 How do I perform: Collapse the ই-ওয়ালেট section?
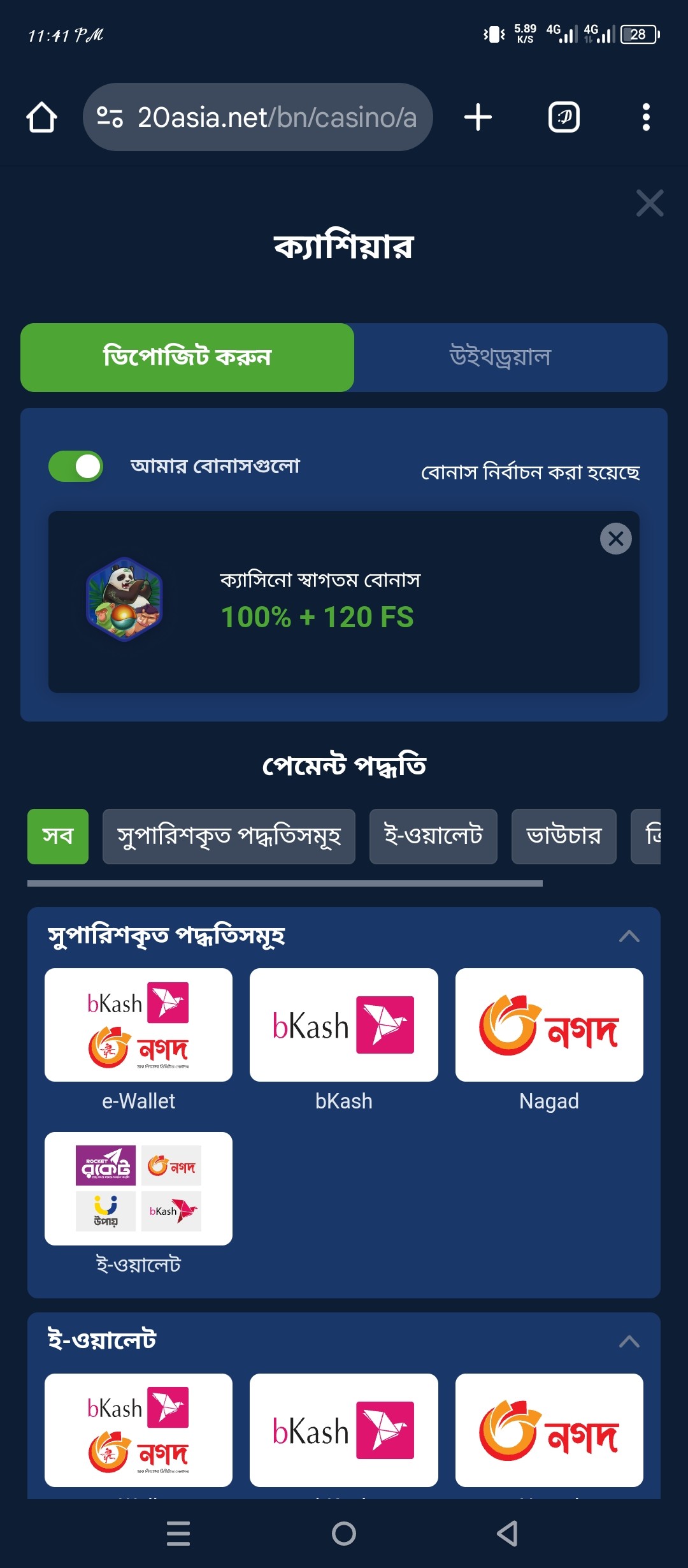(x=629, y=1341)
